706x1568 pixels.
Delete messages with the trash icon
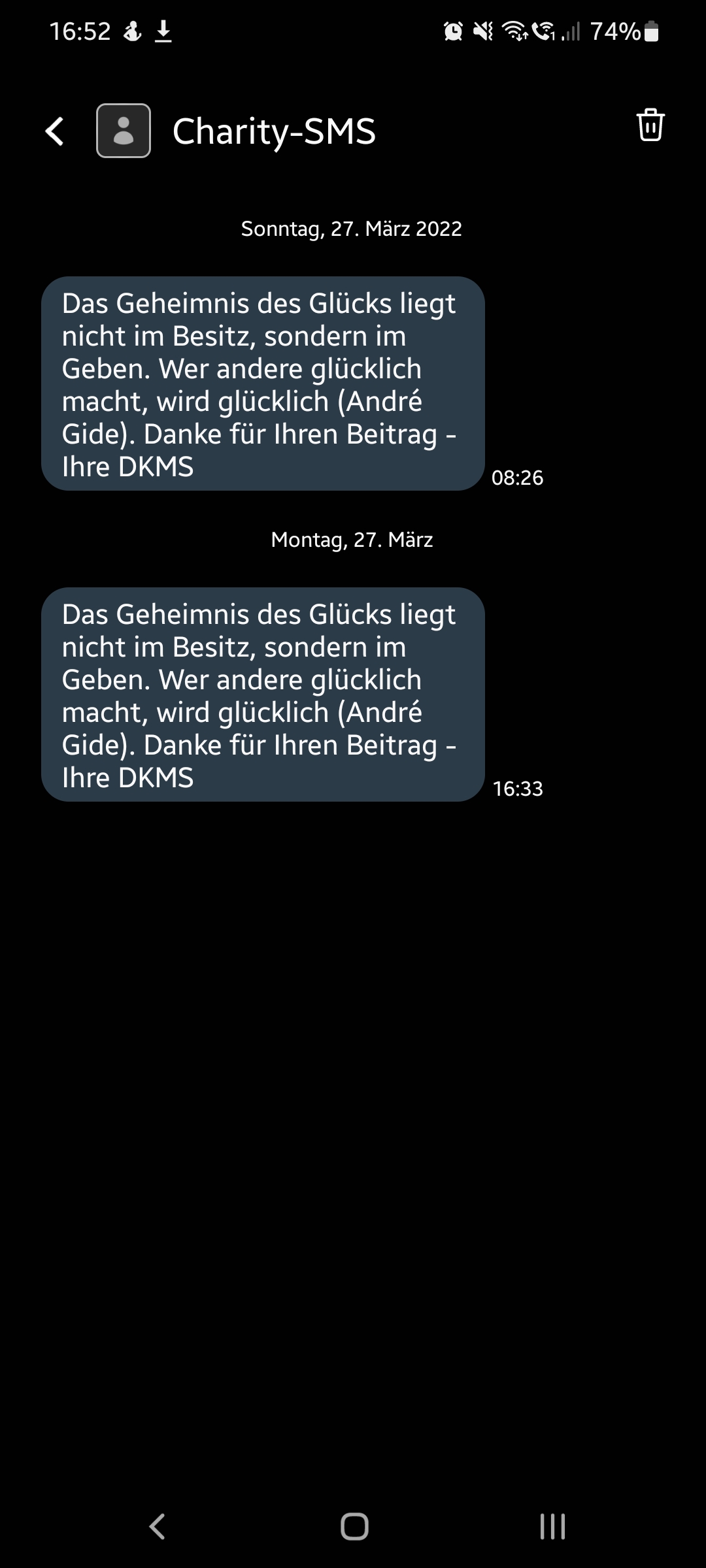(x=650, y=125)
